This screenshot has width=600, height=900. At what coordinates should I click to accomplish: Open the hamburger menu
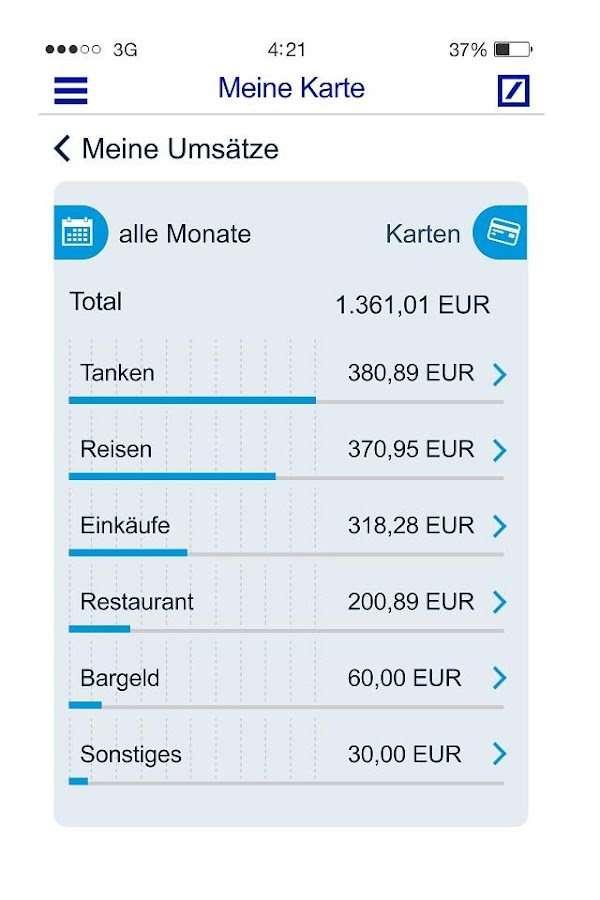[x=71, y=90]
